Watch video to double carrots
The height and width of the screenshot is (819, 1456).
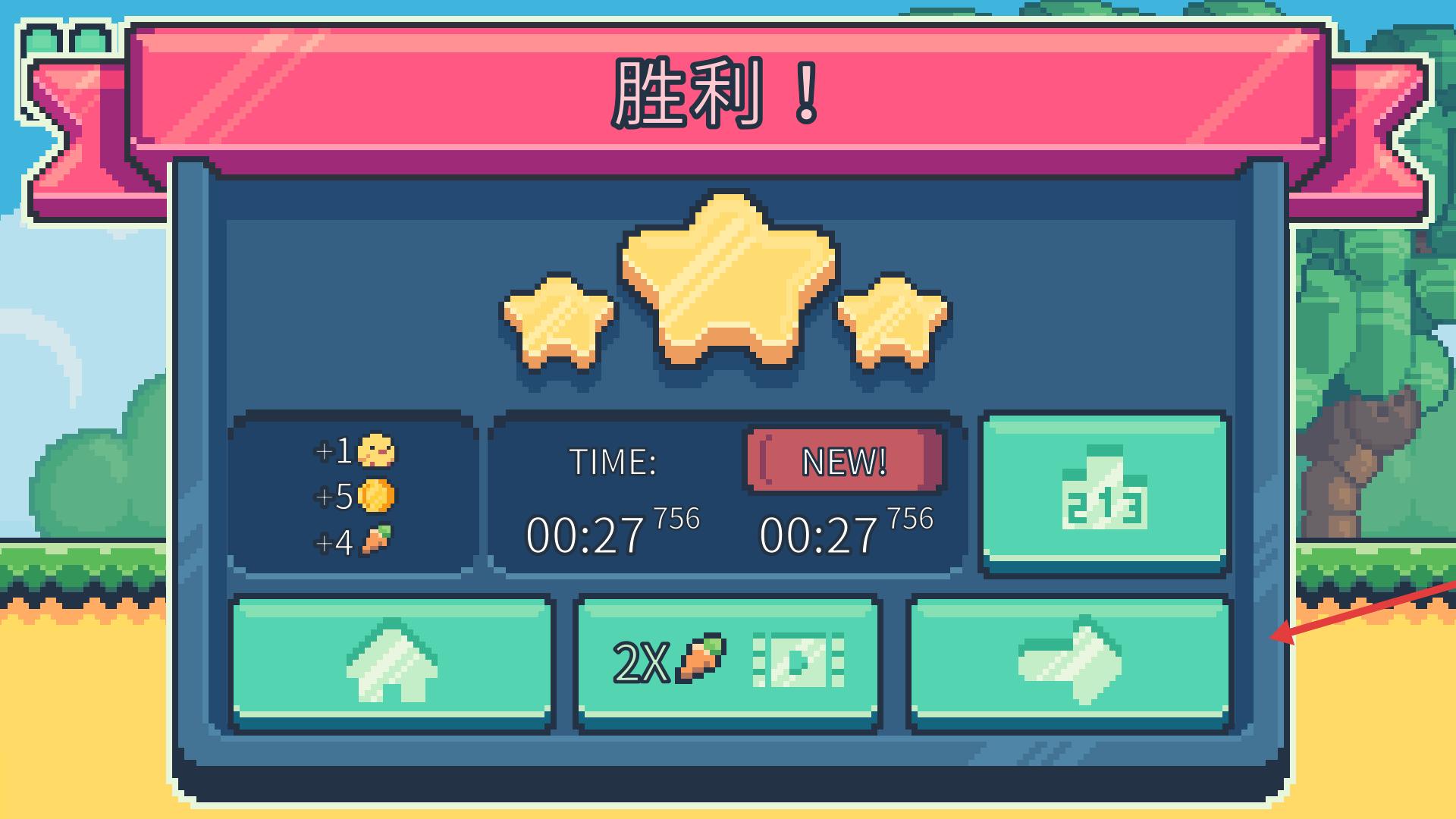(728, 661)
